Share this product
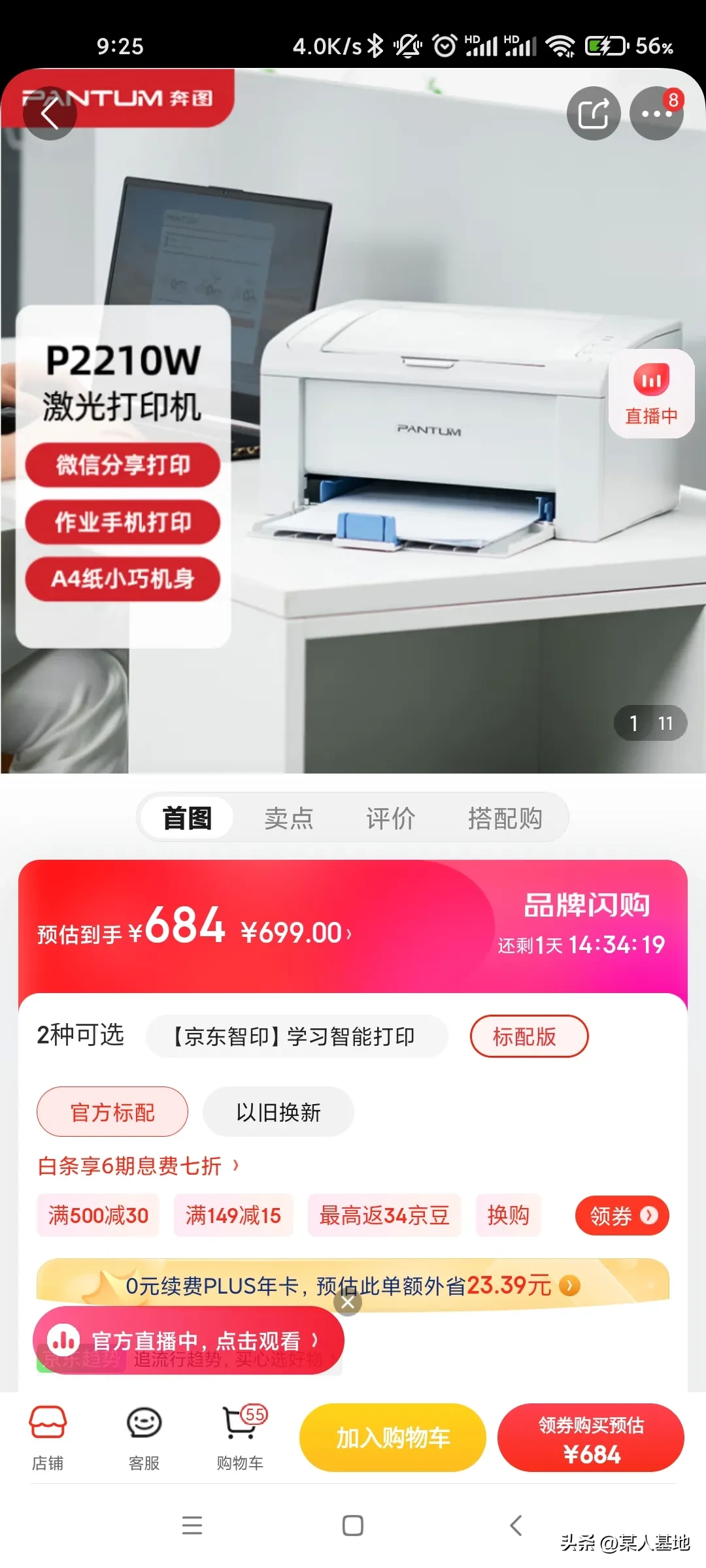 tap(594, 114)
